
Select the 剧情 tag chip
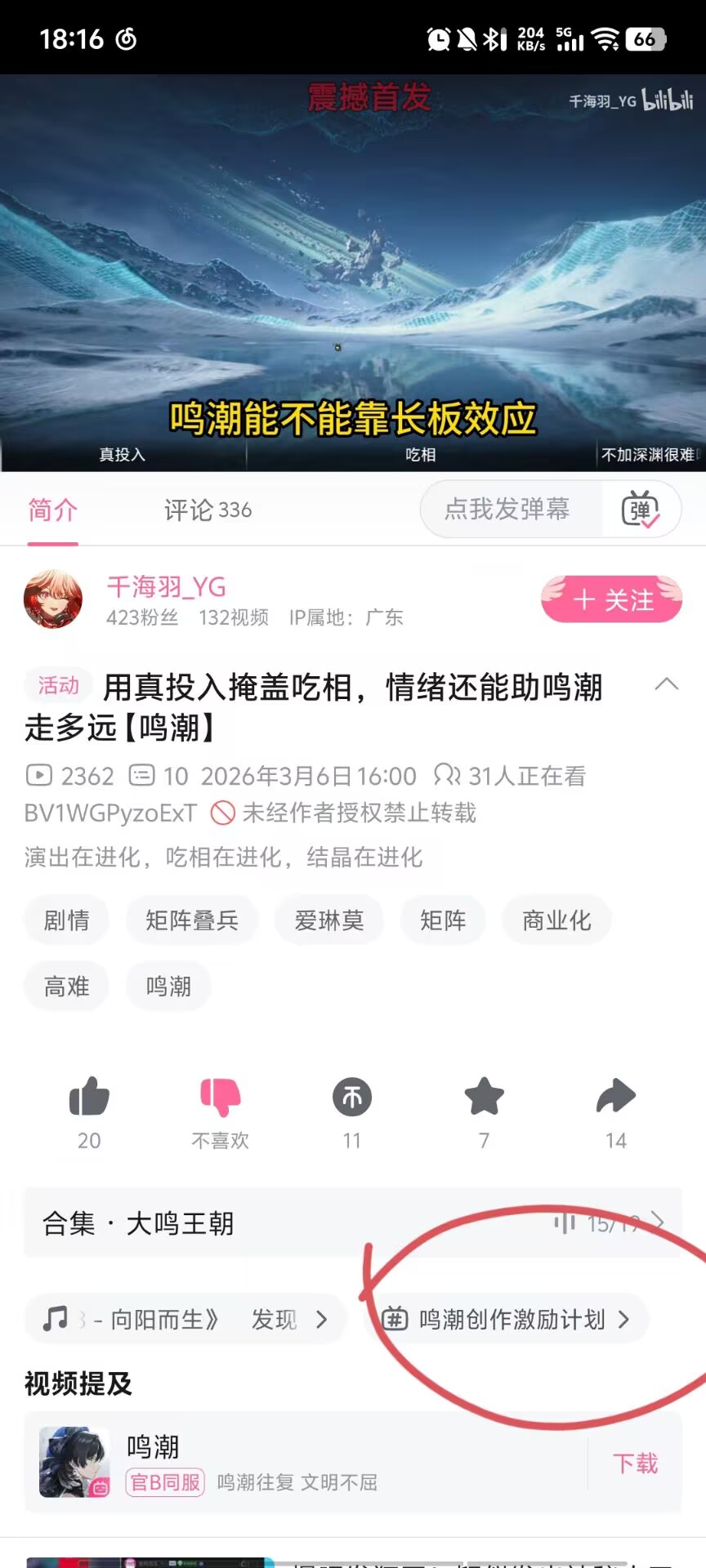click(66, 920)
